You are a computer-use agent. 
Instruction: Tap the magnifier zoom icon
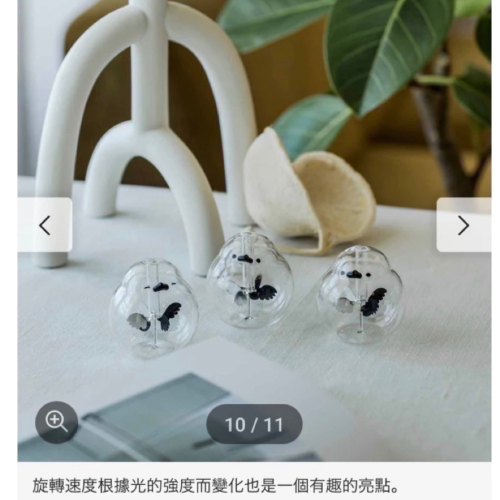(x=57, y=422)
